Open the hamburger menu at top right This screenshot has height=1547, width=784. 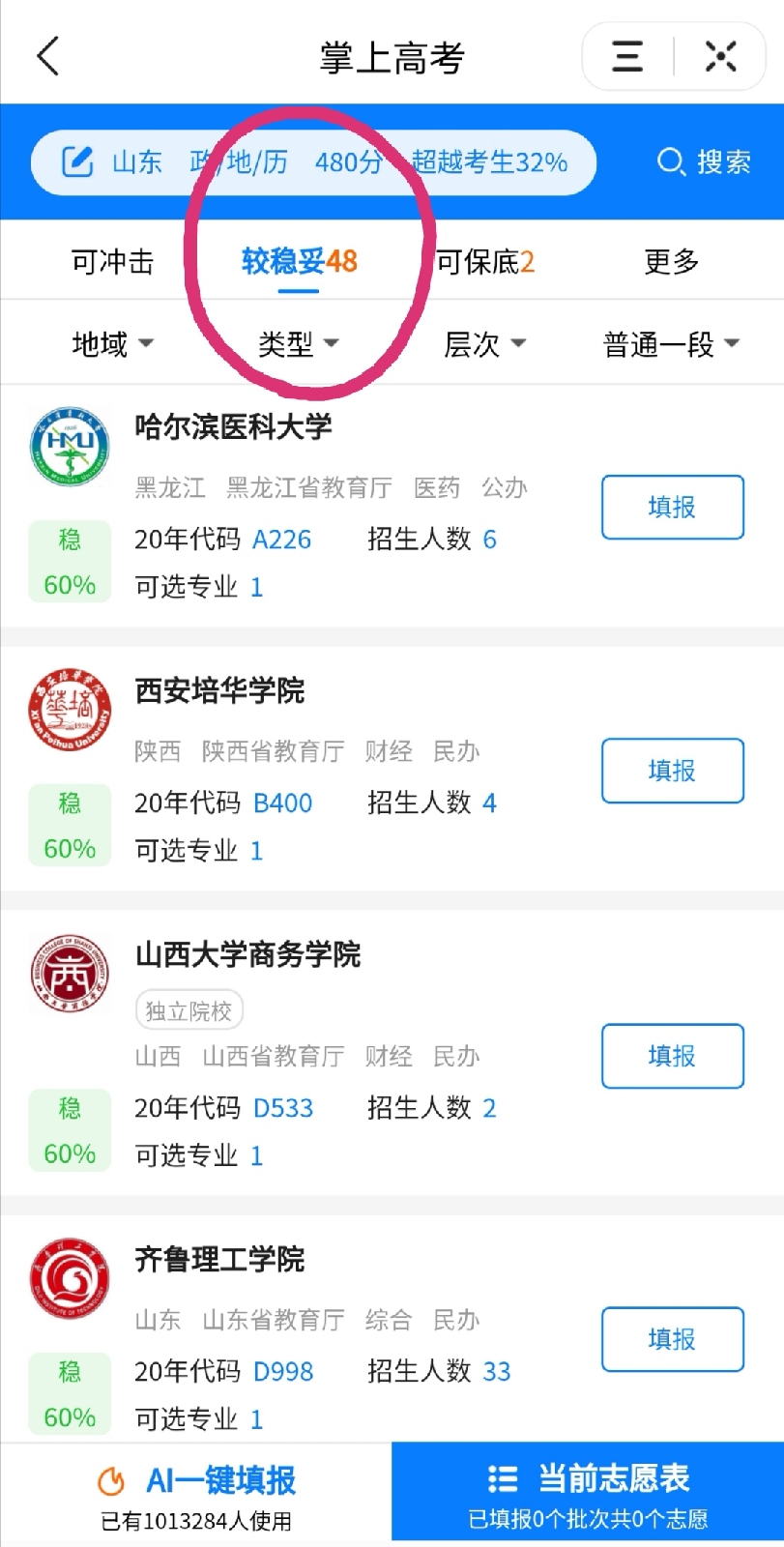625,56
